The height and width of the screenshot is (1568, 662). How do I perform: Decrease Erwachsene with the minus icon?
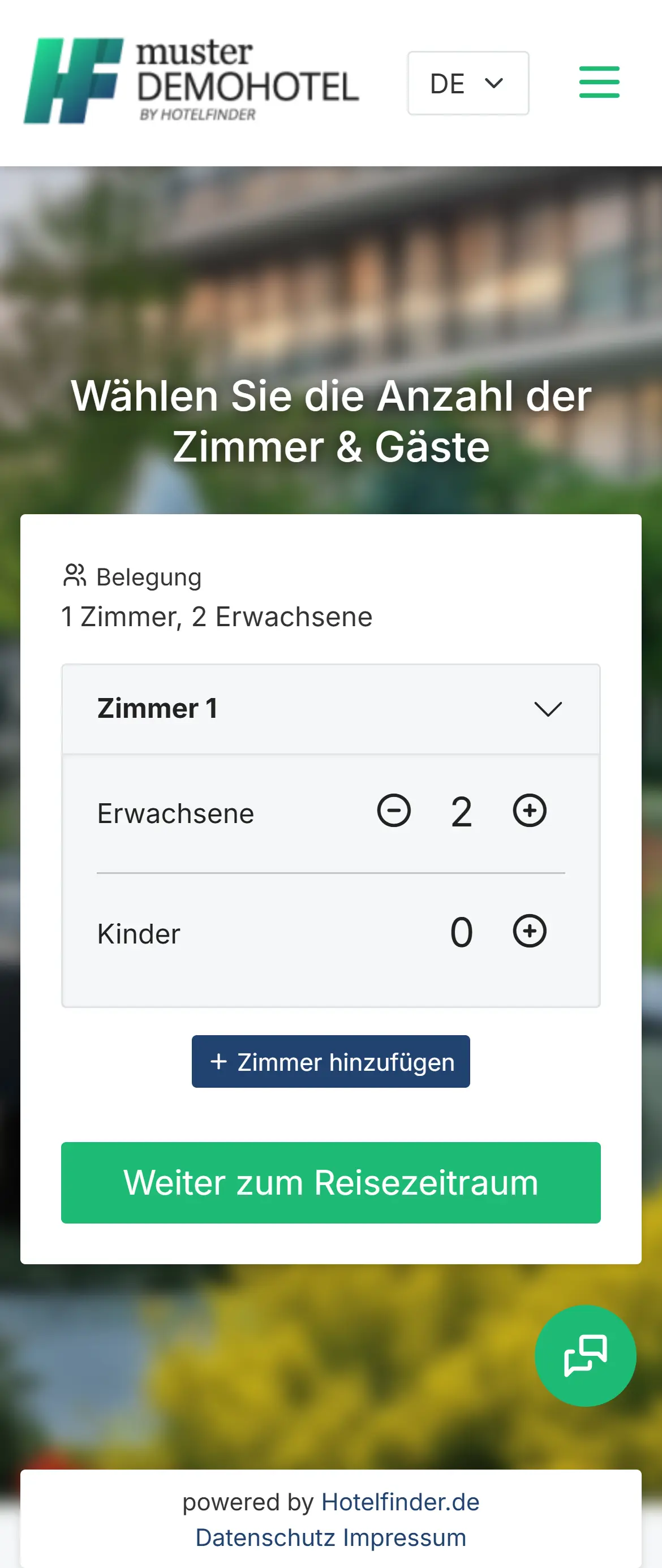(393, 811)
